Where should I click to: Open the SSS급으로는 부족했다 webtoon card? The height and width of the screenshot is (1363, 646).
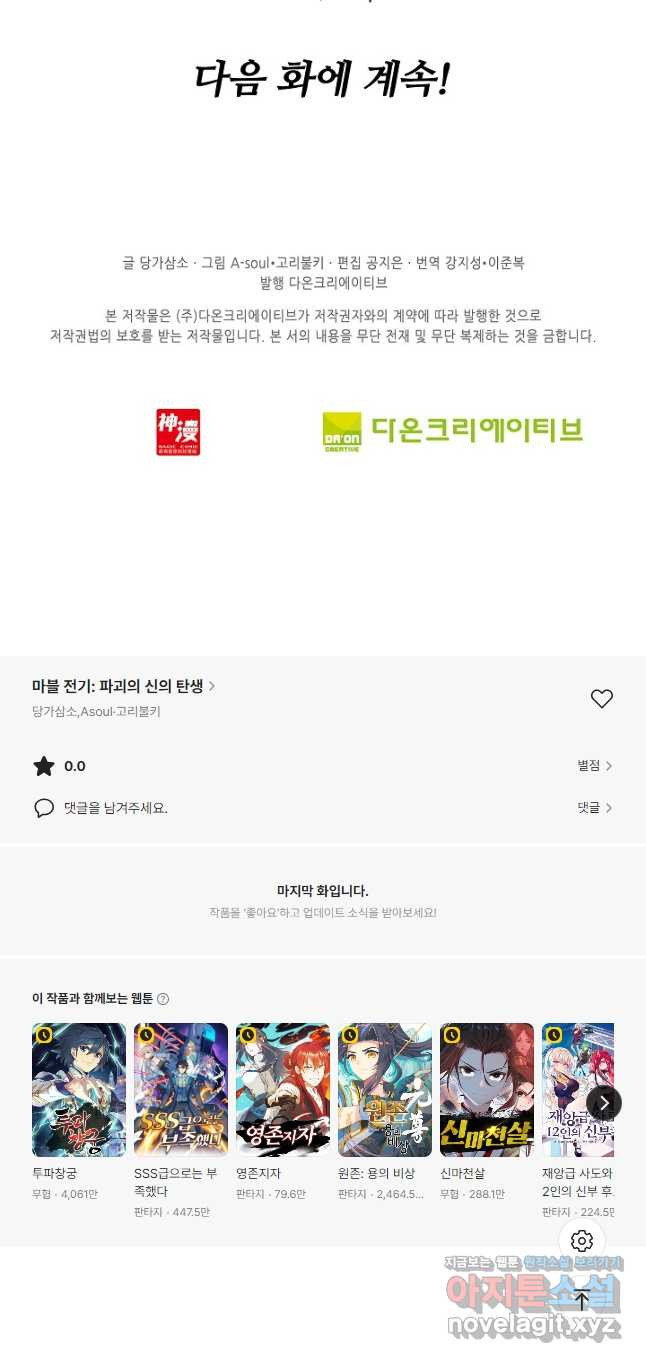[x=181, y=1120]
